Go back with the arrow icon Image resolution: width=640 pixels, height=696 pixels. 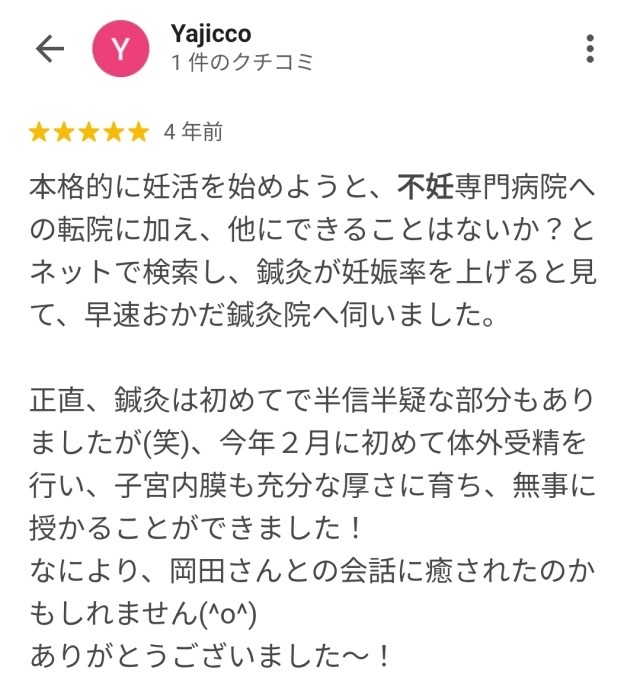(x=49, y=50)
